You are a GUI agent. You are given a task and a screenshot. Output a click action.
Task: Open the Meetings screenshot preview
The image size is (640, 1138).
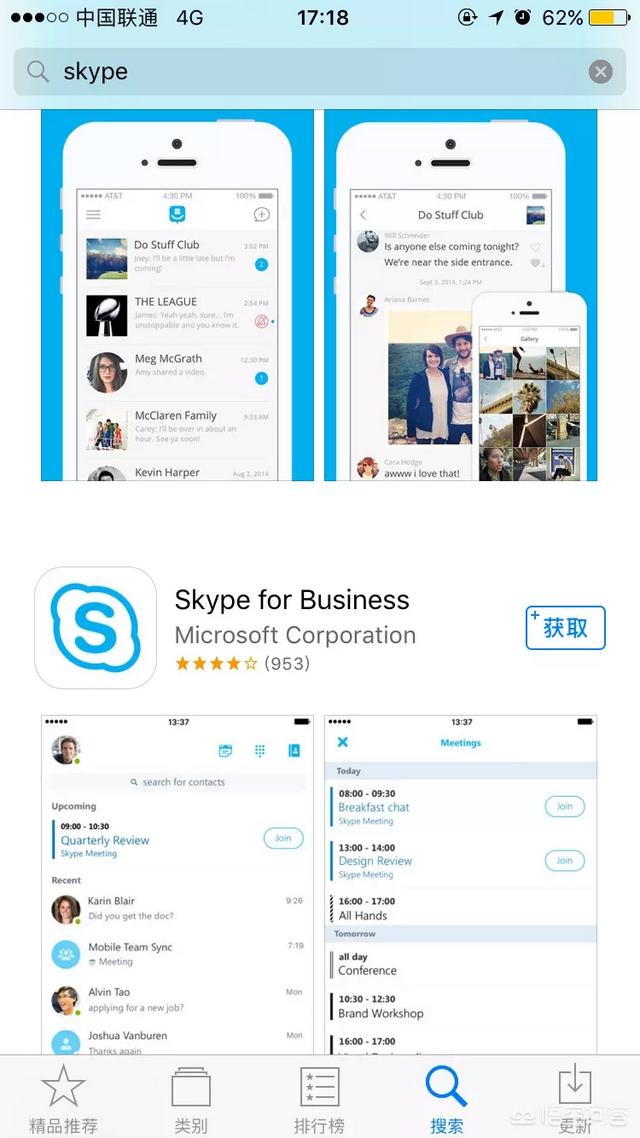[x=461, y=885]
